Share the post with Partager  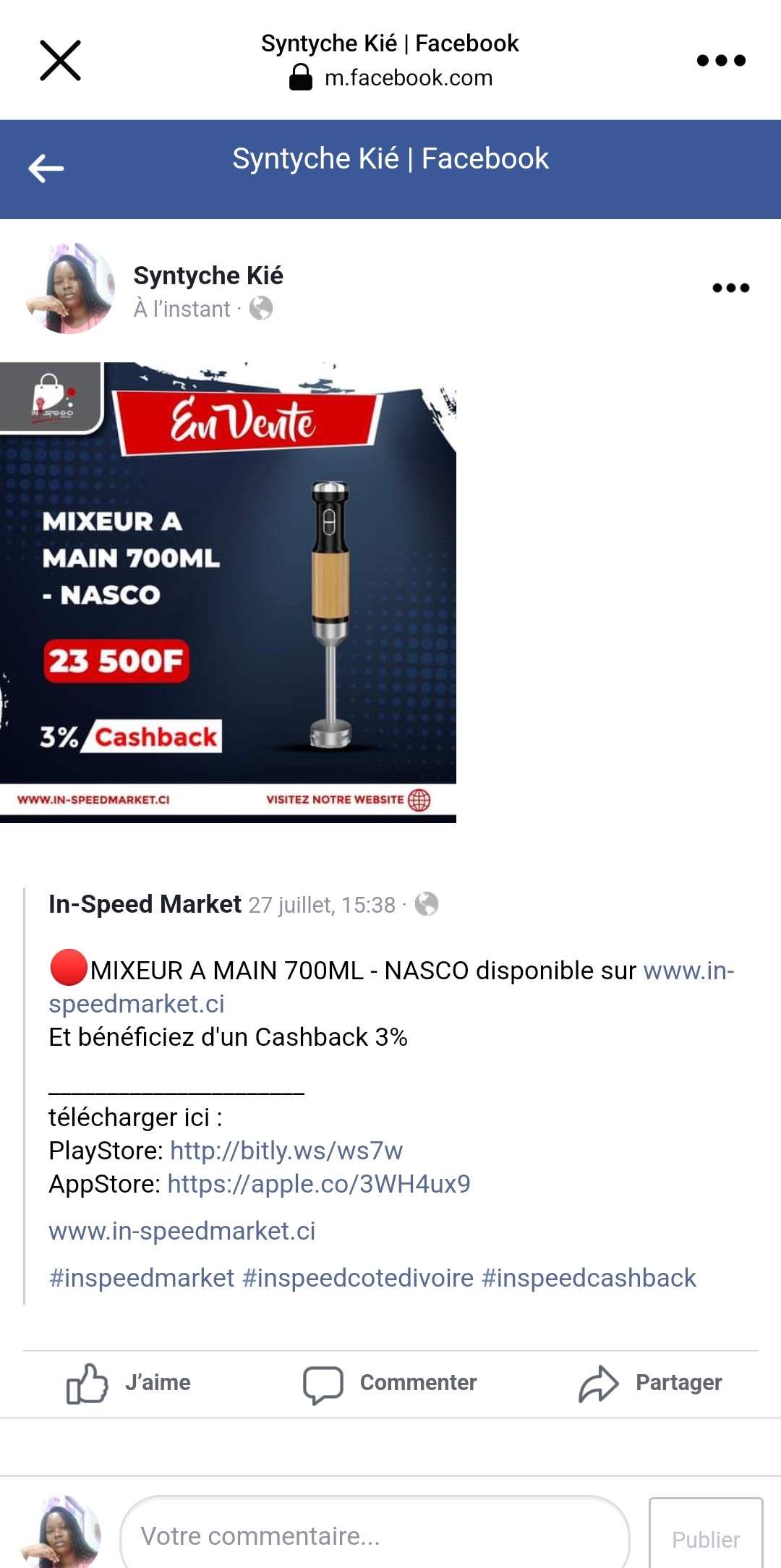click(651, 1383)
